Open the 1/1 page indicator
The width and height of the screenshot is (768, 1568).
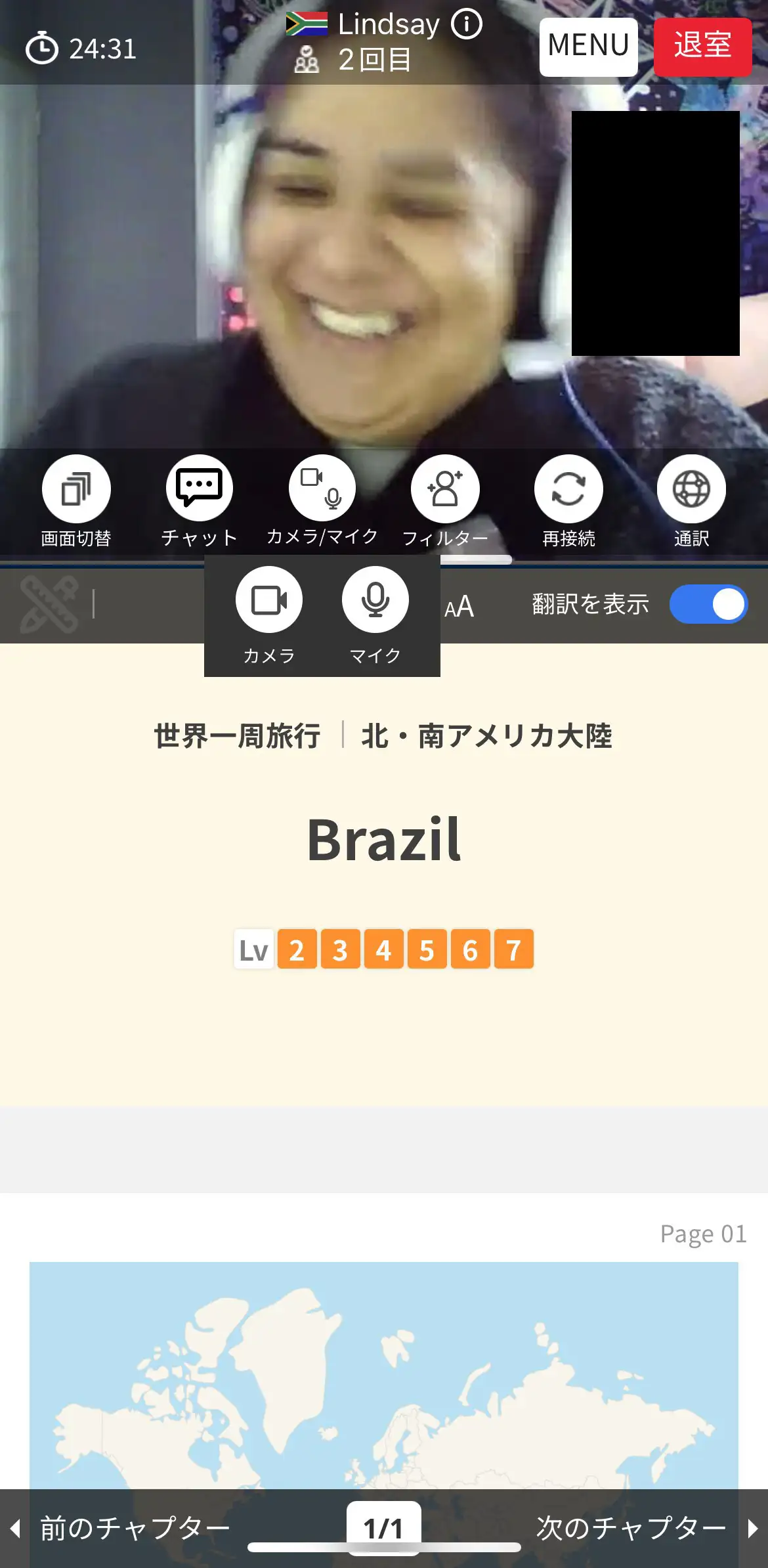click(383, 1529)
